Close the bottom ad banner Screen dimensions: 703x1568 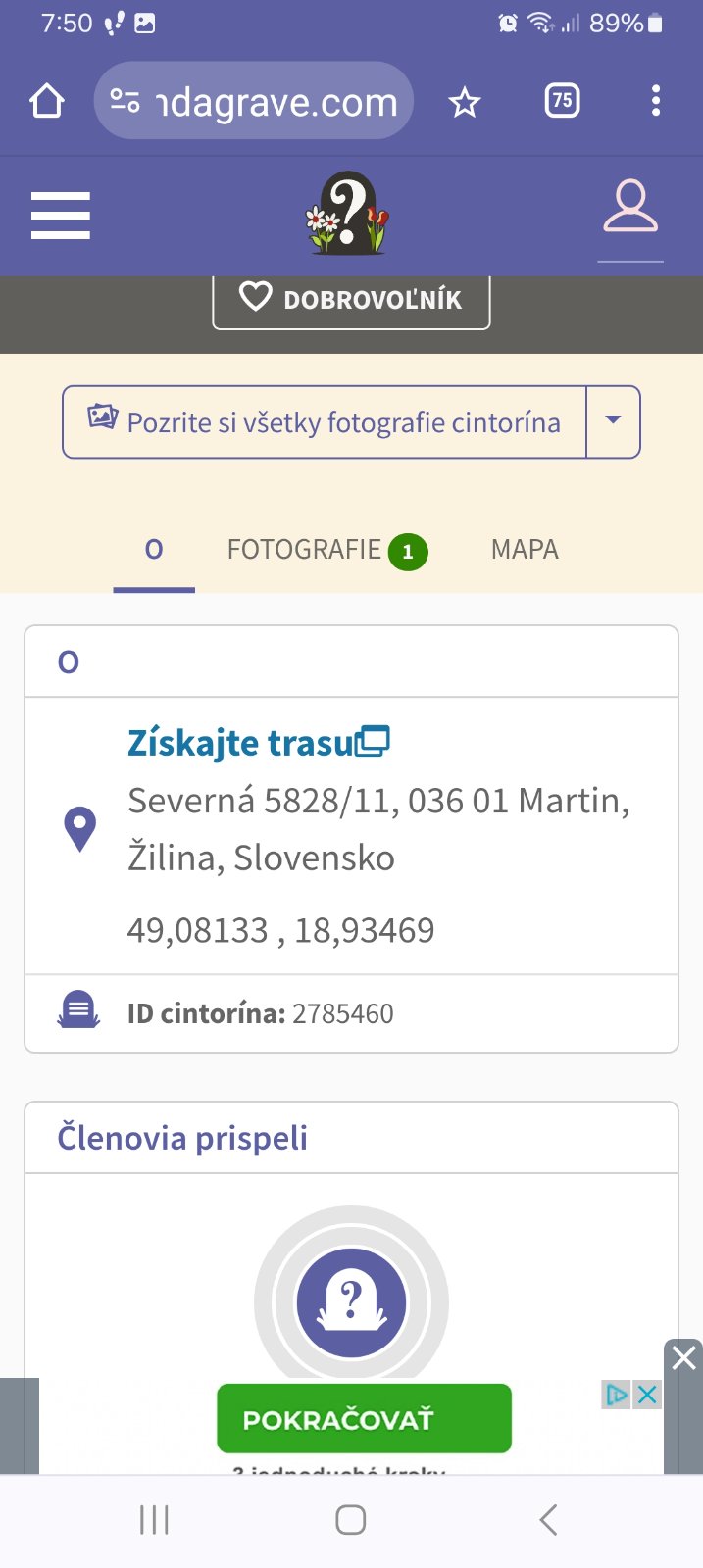pos(683,1357)
